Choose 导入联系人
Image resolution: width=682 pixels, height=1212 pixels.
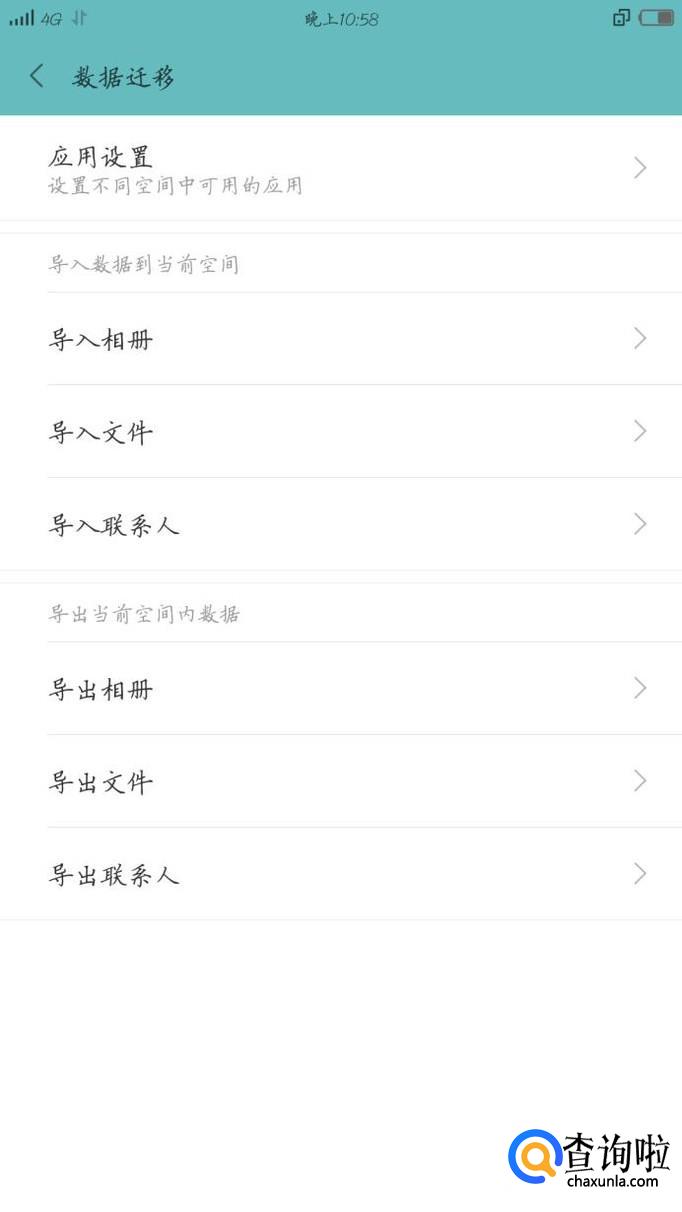340,525
